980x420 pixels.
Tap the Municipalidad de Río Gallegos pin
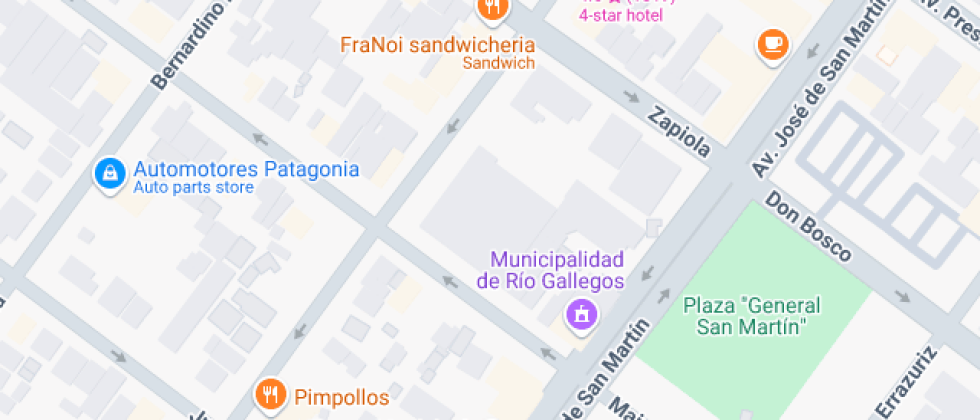(581, 315)
